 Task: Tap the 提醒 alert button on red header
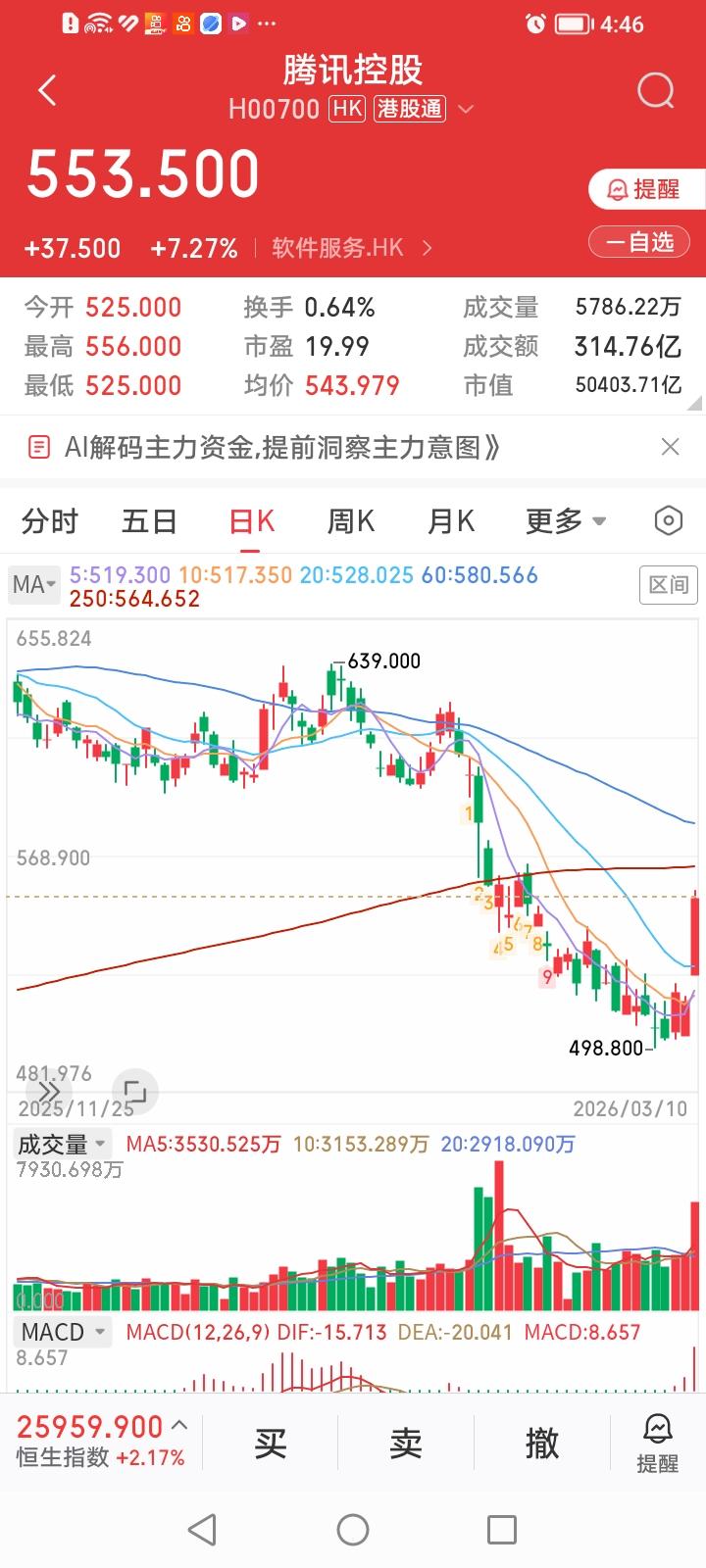[646, 188]
